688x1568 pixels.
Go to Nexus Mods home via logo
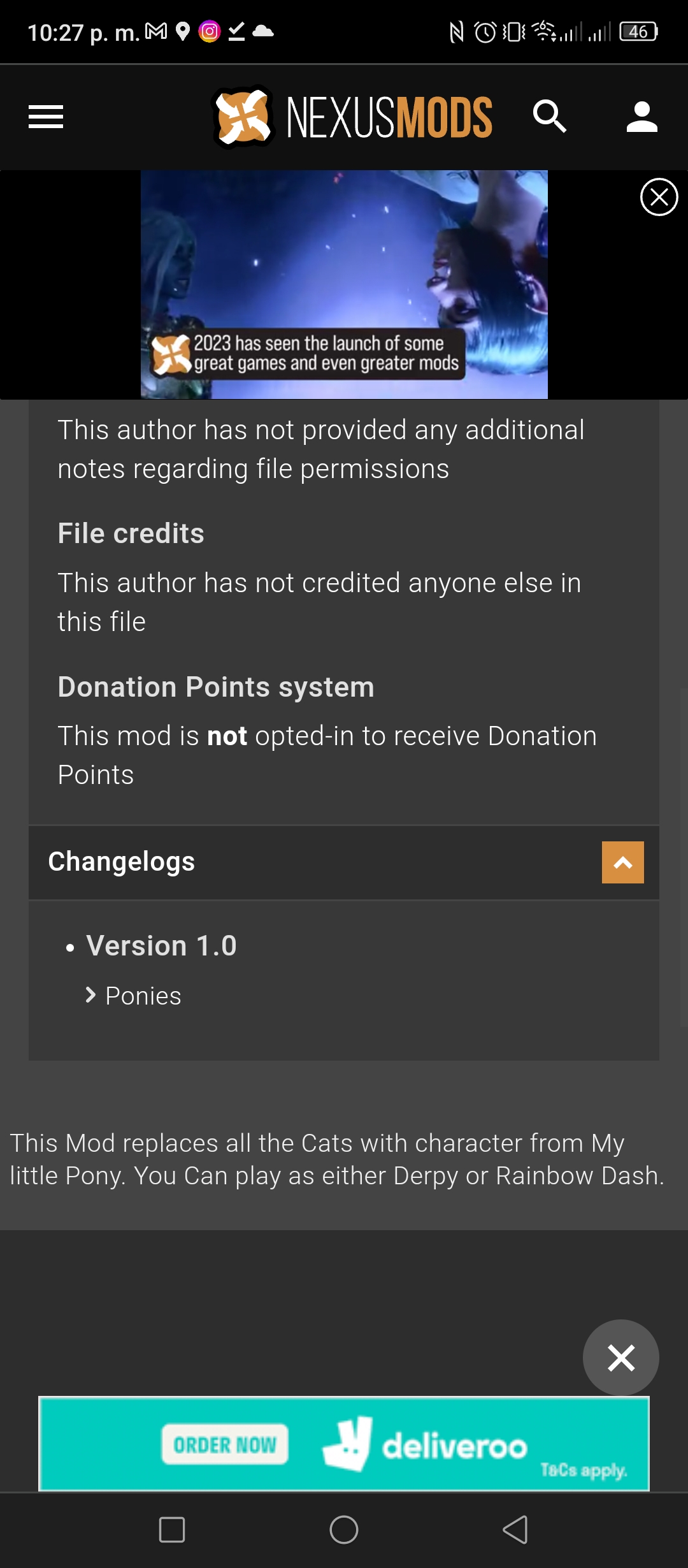click(x=352, y=117)
